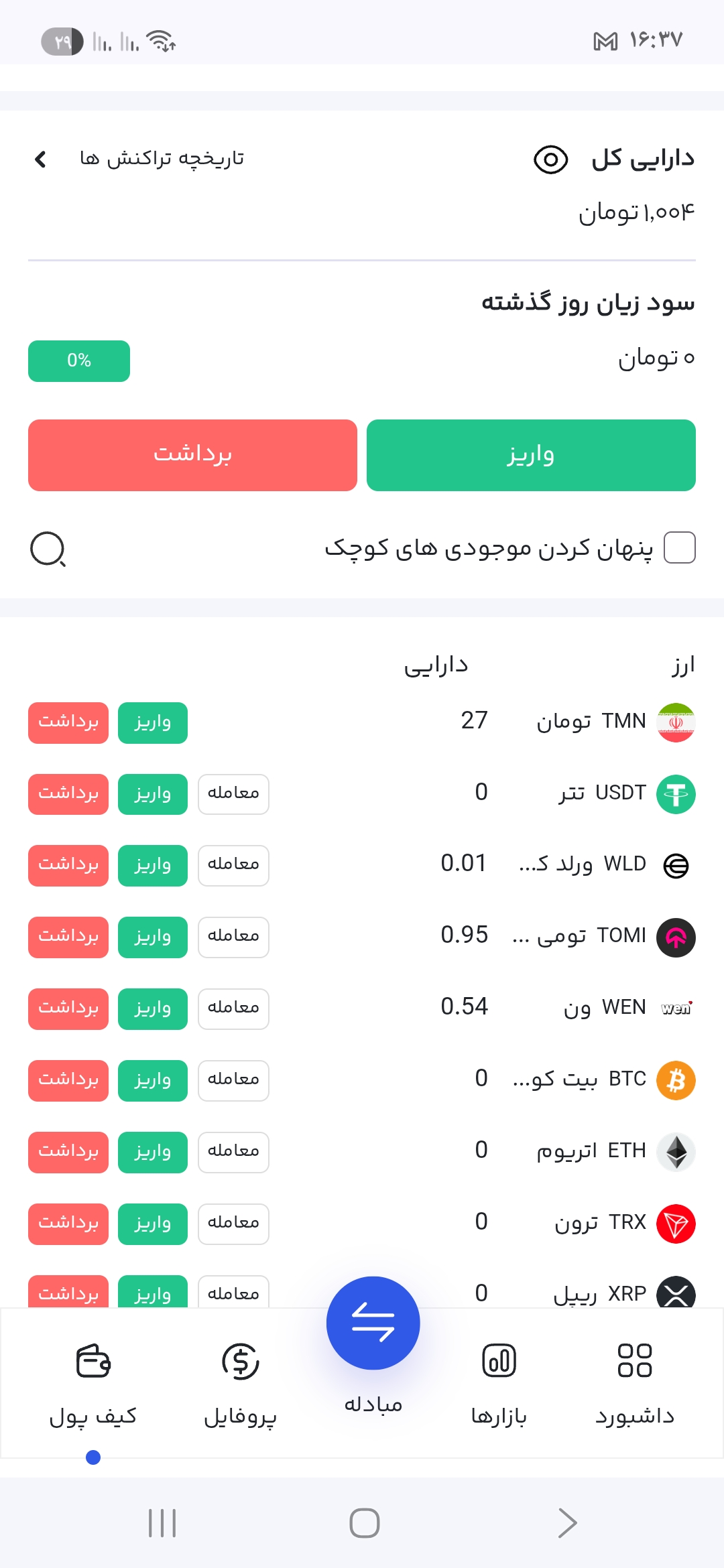This screenshot has height=1568, width=724.
Task: Open معامله trade for USDT
Action: (x=233, y=794)
